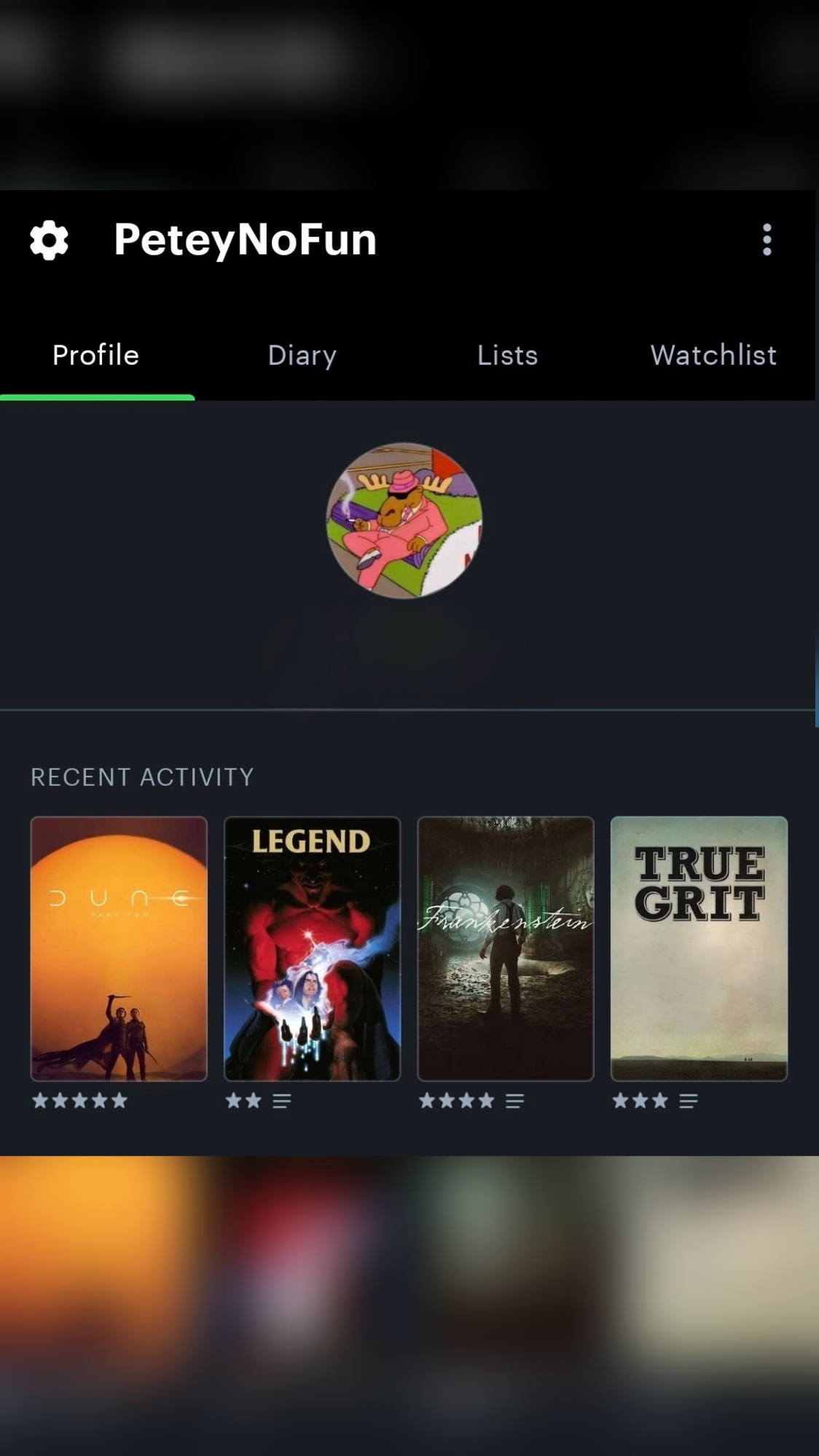This screenshot has height=1456, width=819.
Task: Switch to the Diary tab
Action: click(302, 355)
